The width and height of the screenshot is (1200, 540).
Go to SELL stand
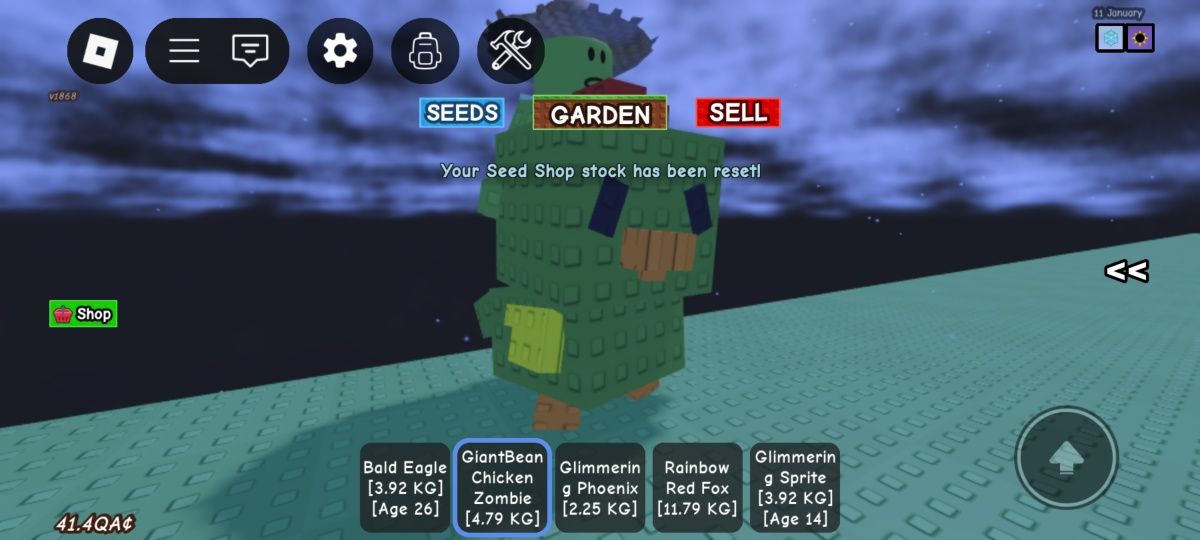(738, 113)
